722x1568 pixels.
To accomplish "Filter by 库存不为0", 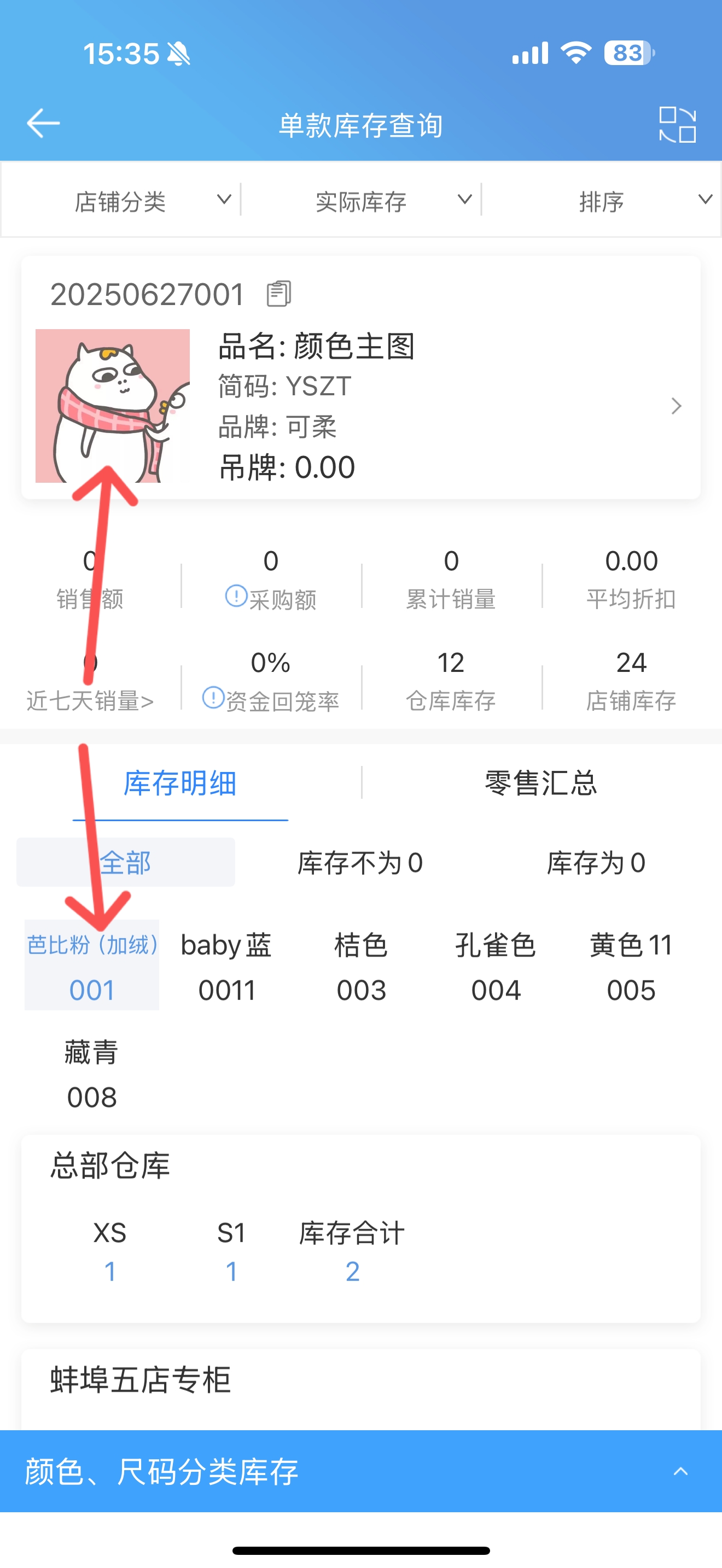I will pos(360,863).
